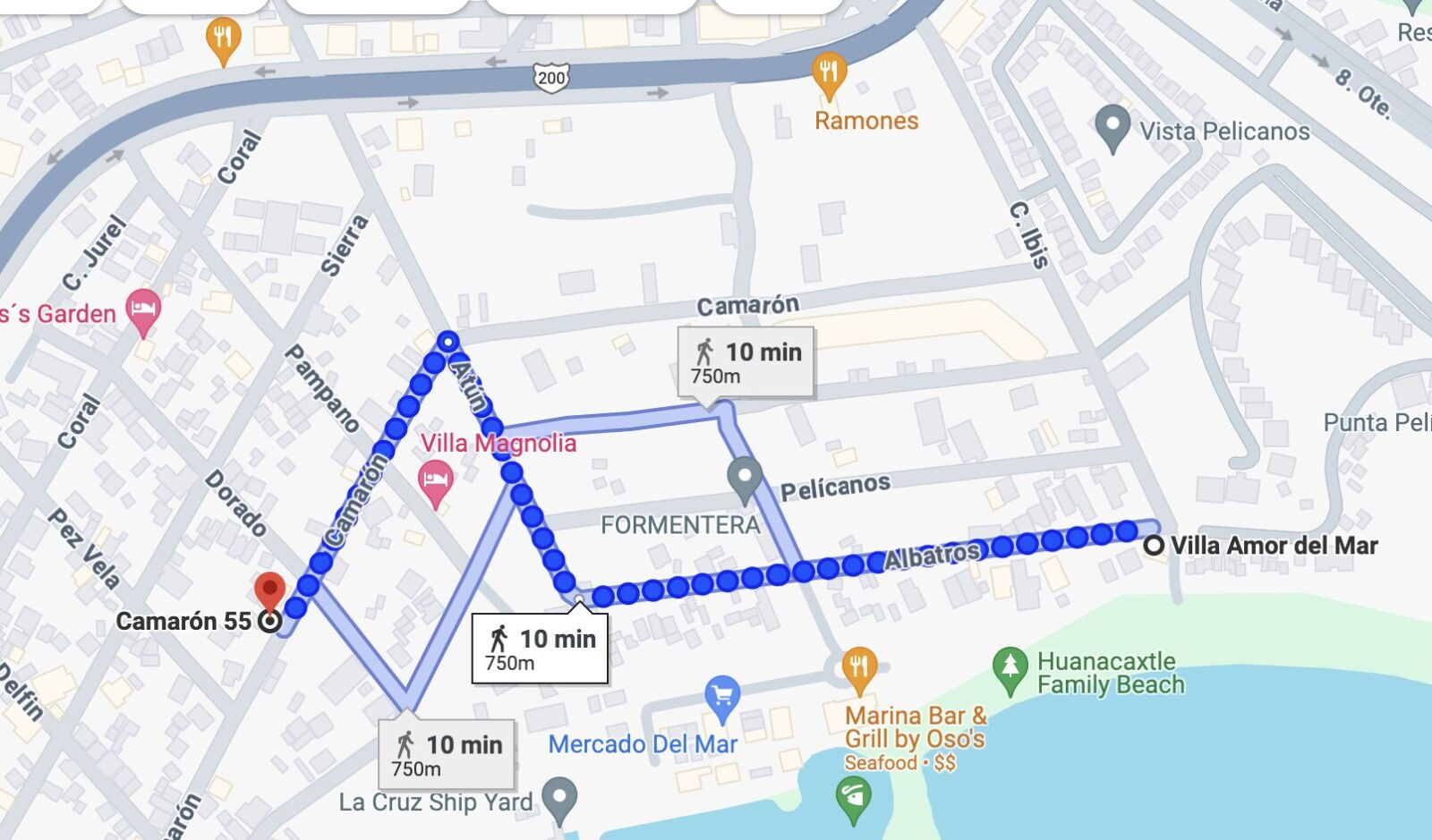
Task: Choose the alternate route label under Camarón street
Action: click(x=746, y=361)
